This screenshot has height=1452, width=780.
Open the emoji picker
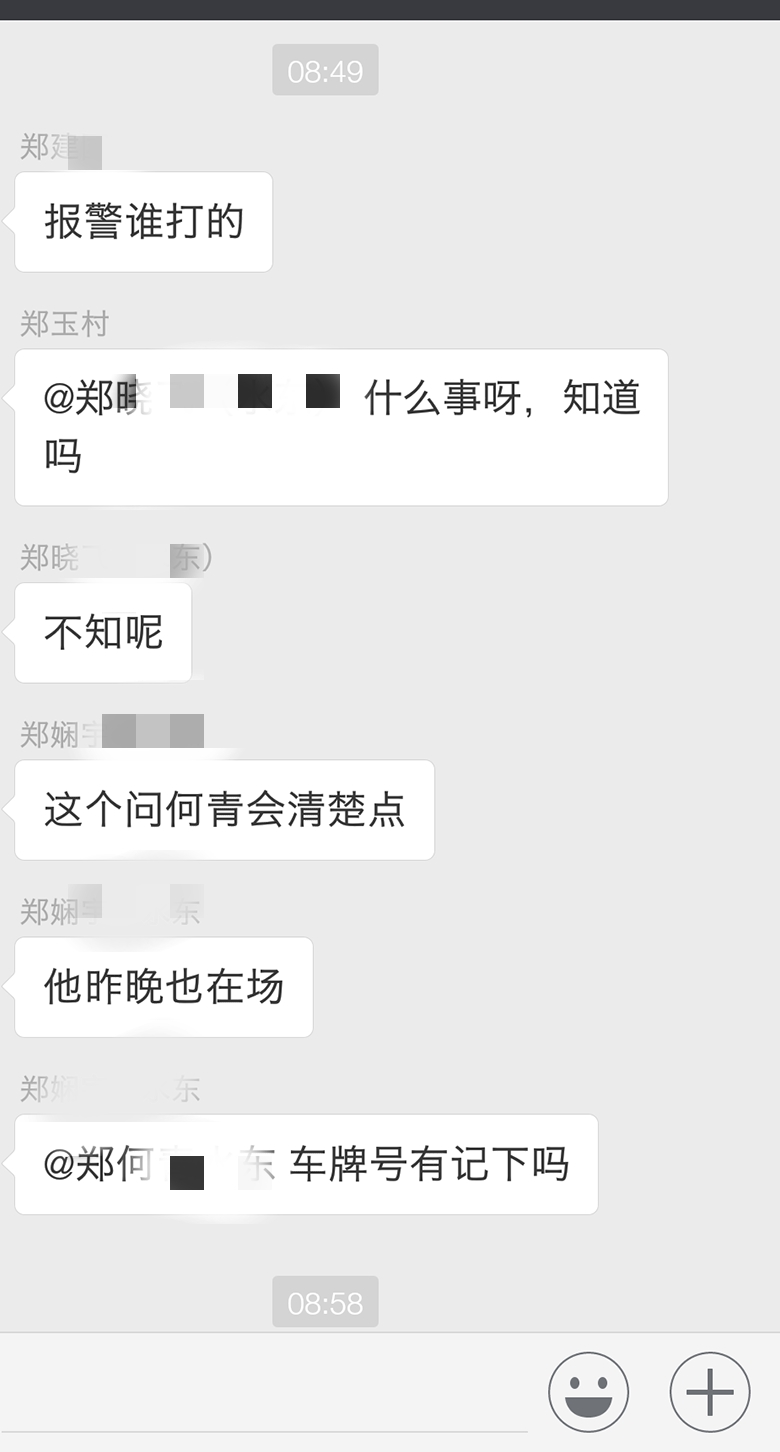click(588, 1391)
